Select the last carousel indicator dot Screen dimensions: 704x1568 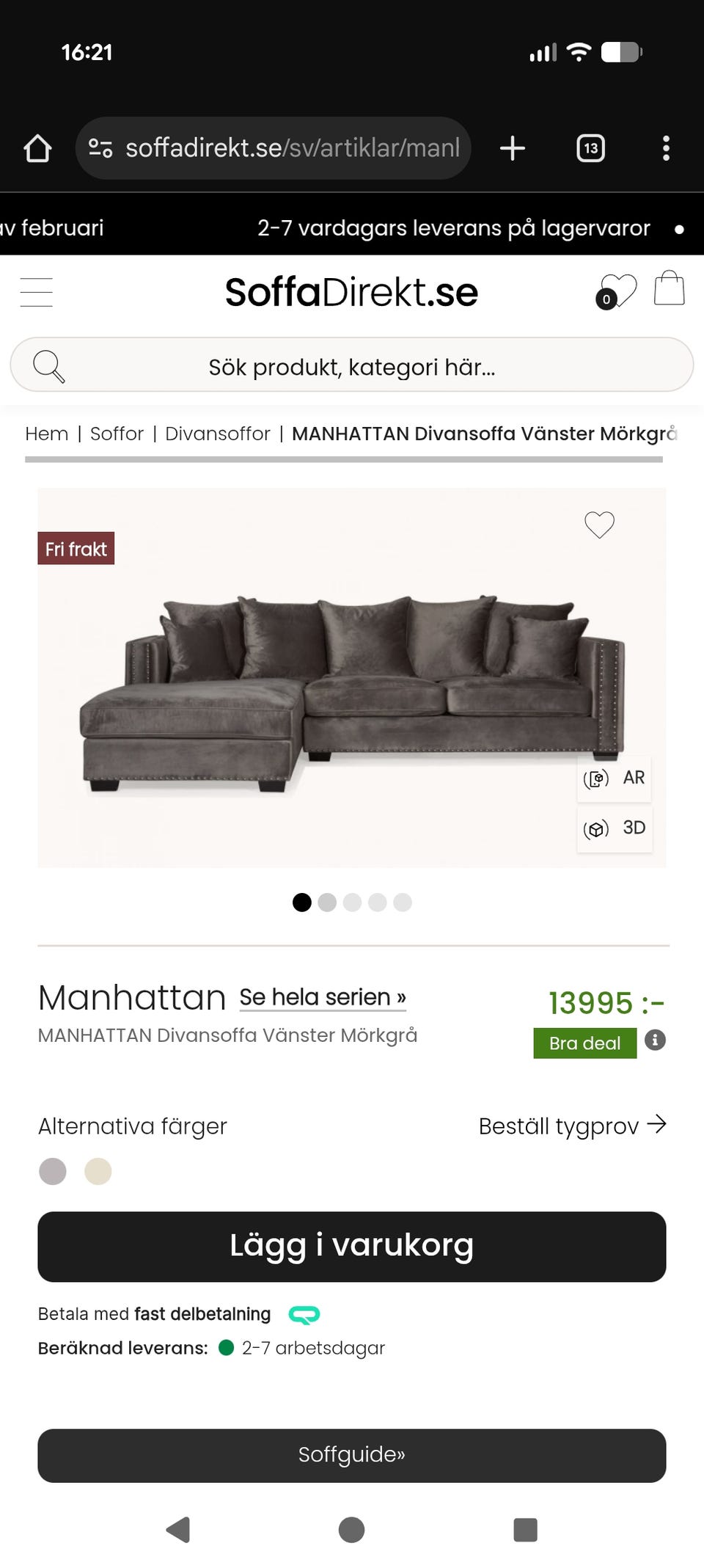(x=402, y=902)
